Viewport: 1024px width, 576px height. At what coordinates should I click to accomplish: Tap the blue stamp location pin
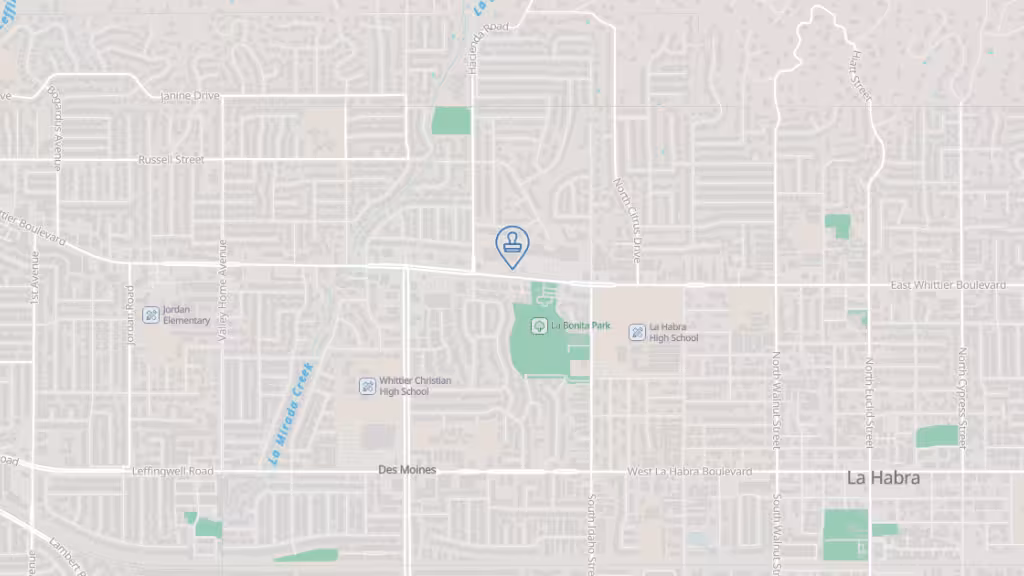click(x=512, y=245)
